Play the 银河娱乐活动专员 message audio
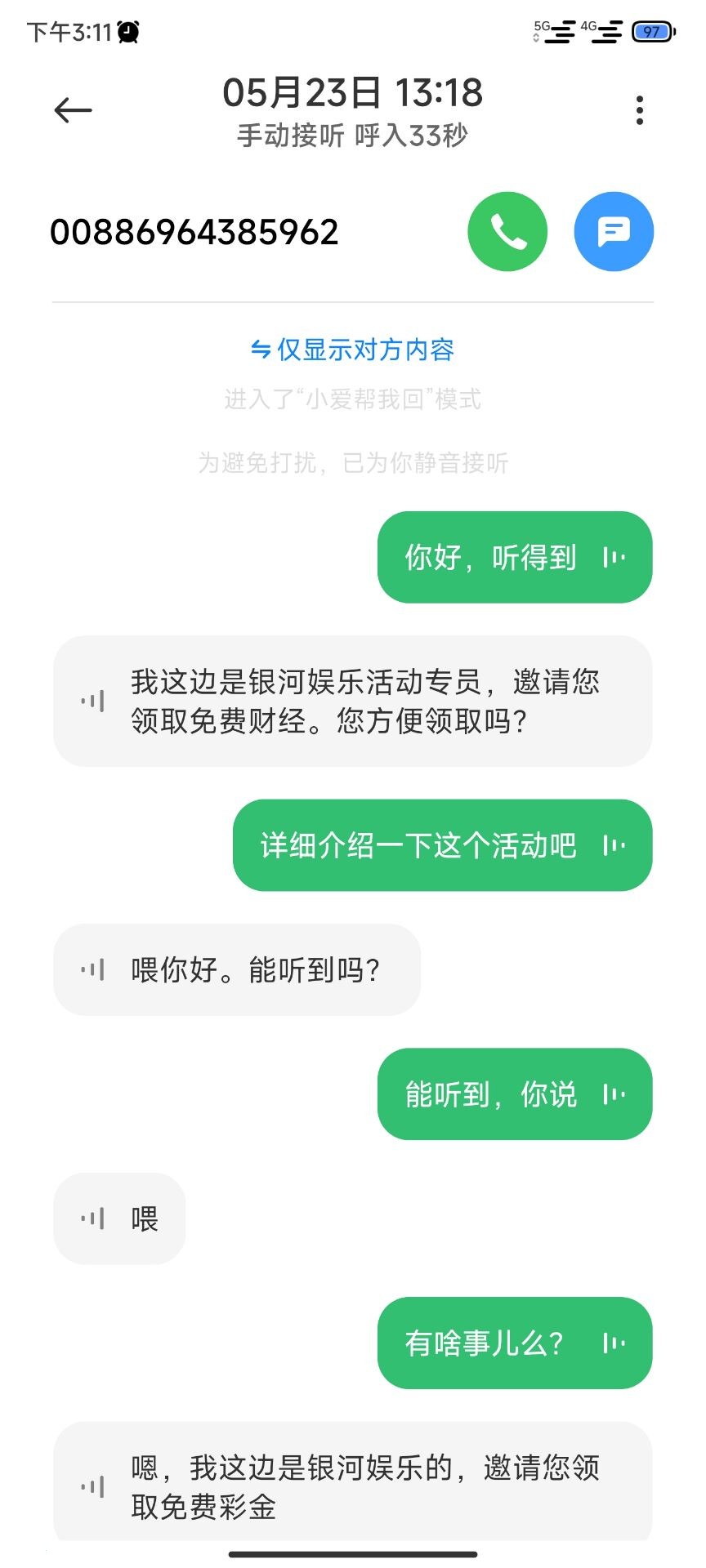The image size is (706, 1568). [94, 701]
